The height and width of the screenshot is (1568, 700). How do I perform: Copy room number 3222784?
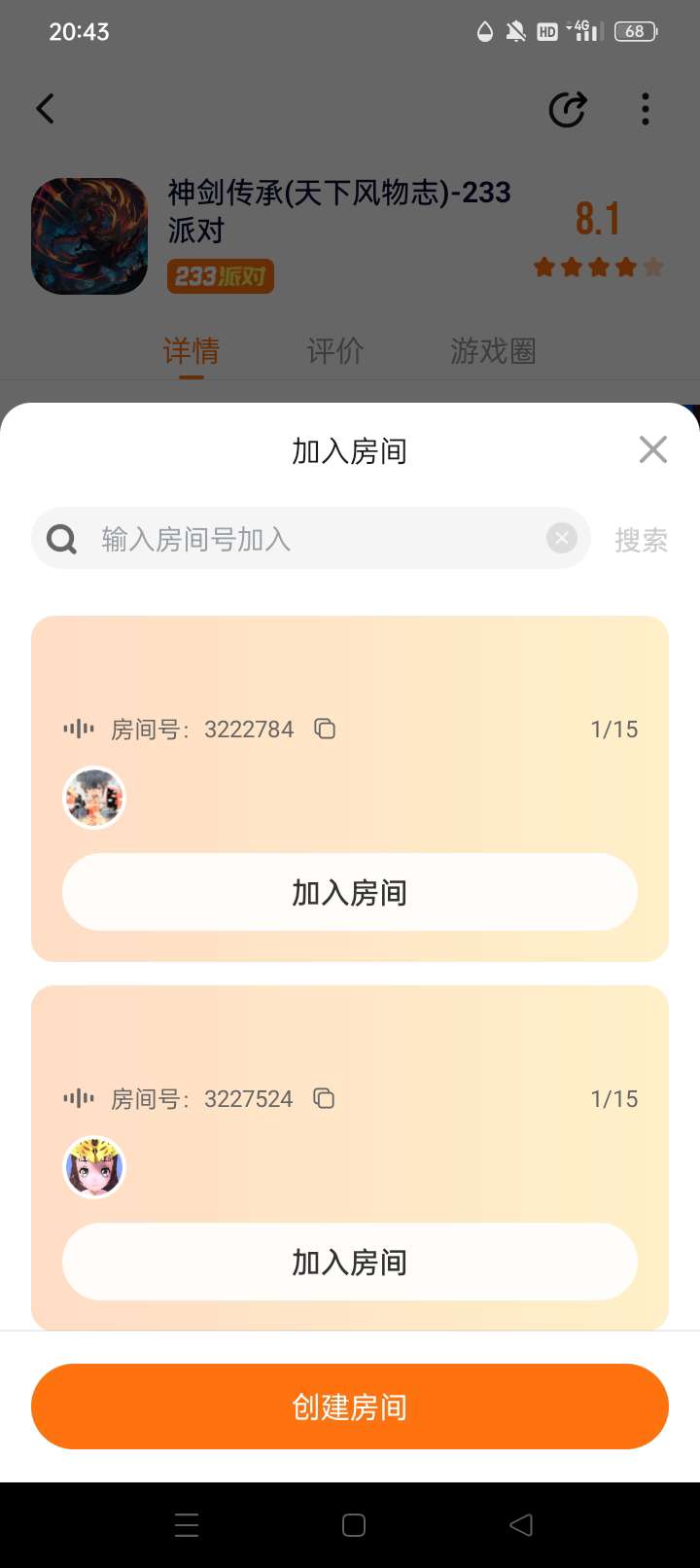325,729
